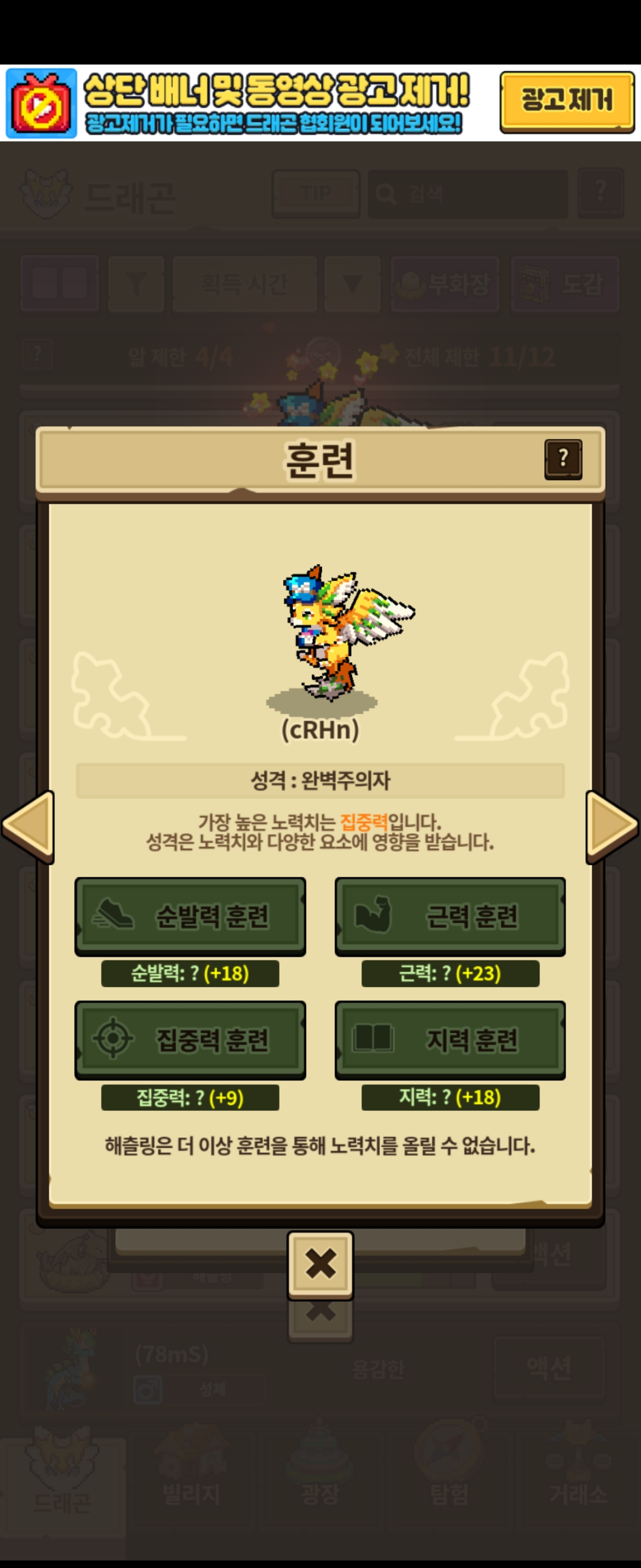Viewport: 641px width, 1568px height.
Task: Open the help question mark in 훈련 dialog
Action: [x=563, y=459]
